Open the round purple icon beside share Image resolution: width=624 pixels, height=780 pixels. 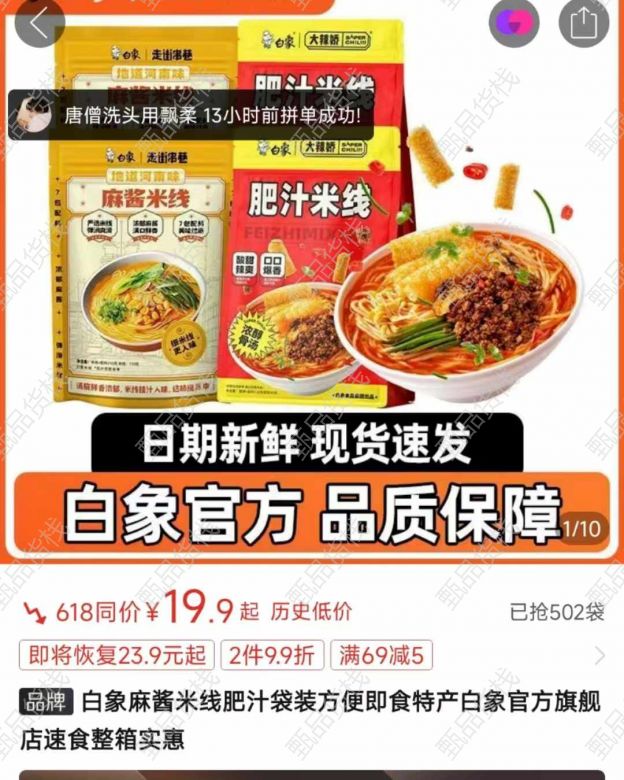(x=514, y=24)
